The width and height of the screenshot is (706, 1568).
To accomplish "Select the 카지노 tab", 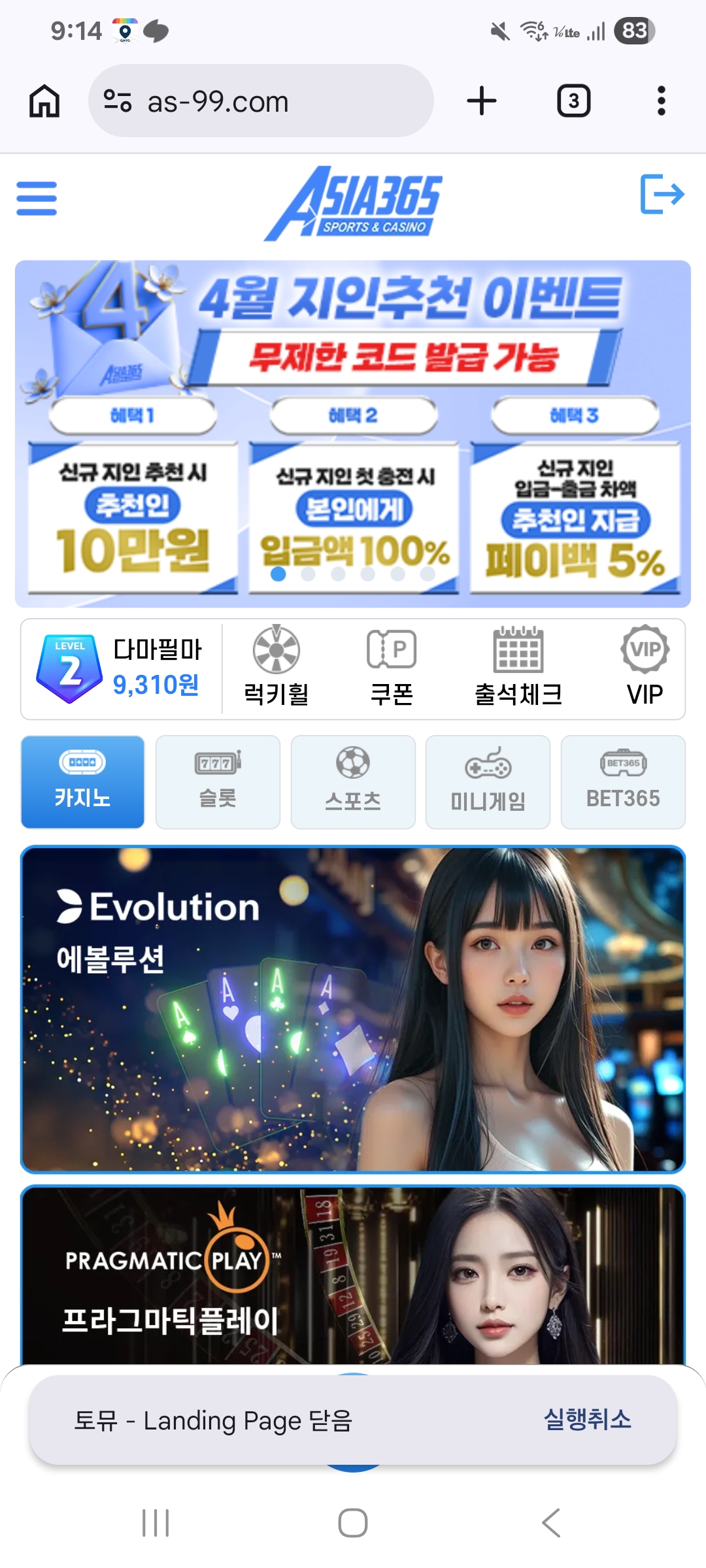I will (x=82, y=781).
